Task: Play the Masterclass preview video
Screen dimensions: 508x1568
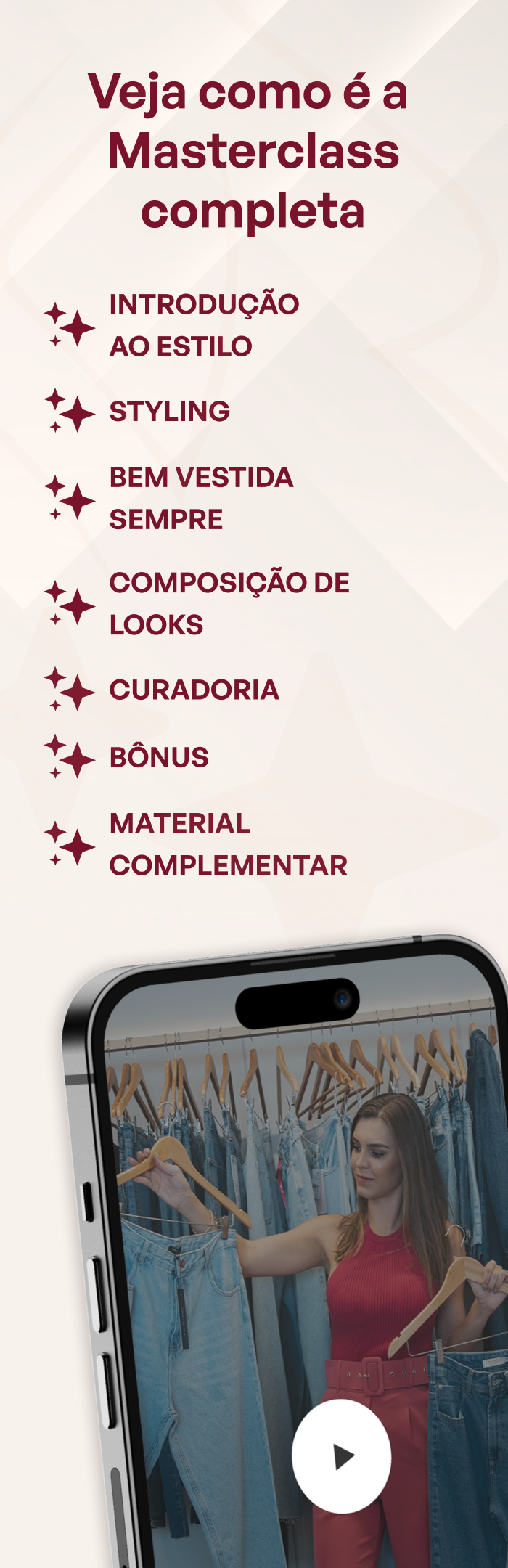Action: point(342,1455)
